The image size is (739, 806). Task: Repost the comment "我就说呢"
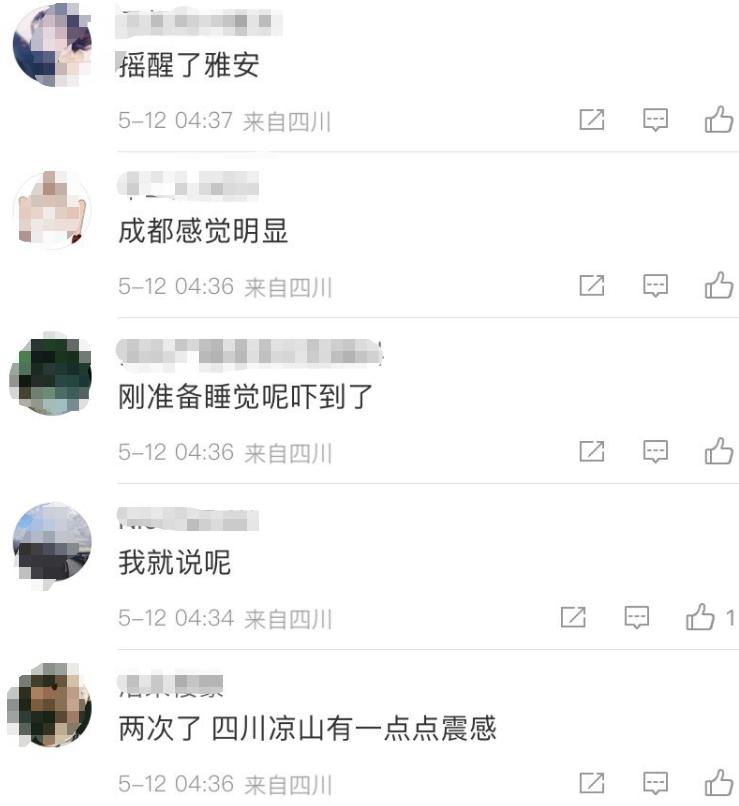pos(573,617)
